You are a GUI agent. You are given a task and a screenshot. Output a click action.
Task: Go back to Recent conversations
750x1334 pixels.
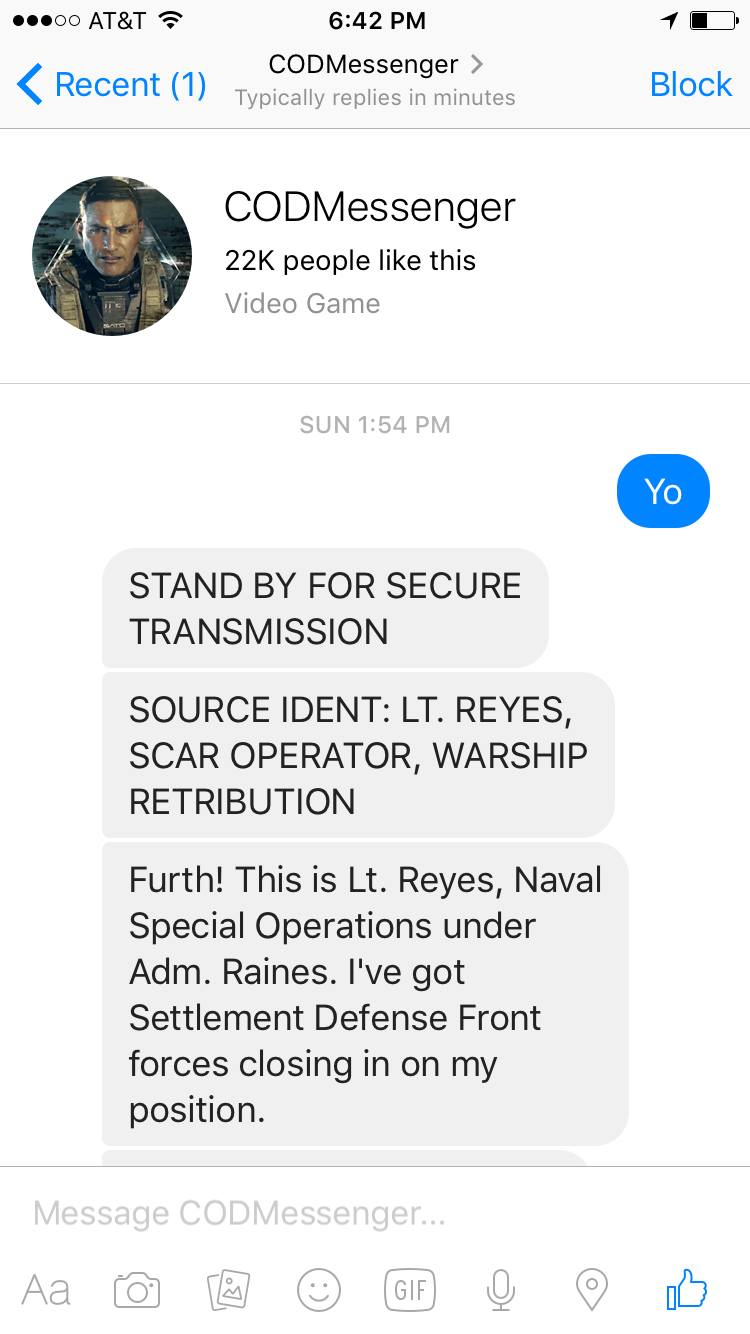(112, 84)
